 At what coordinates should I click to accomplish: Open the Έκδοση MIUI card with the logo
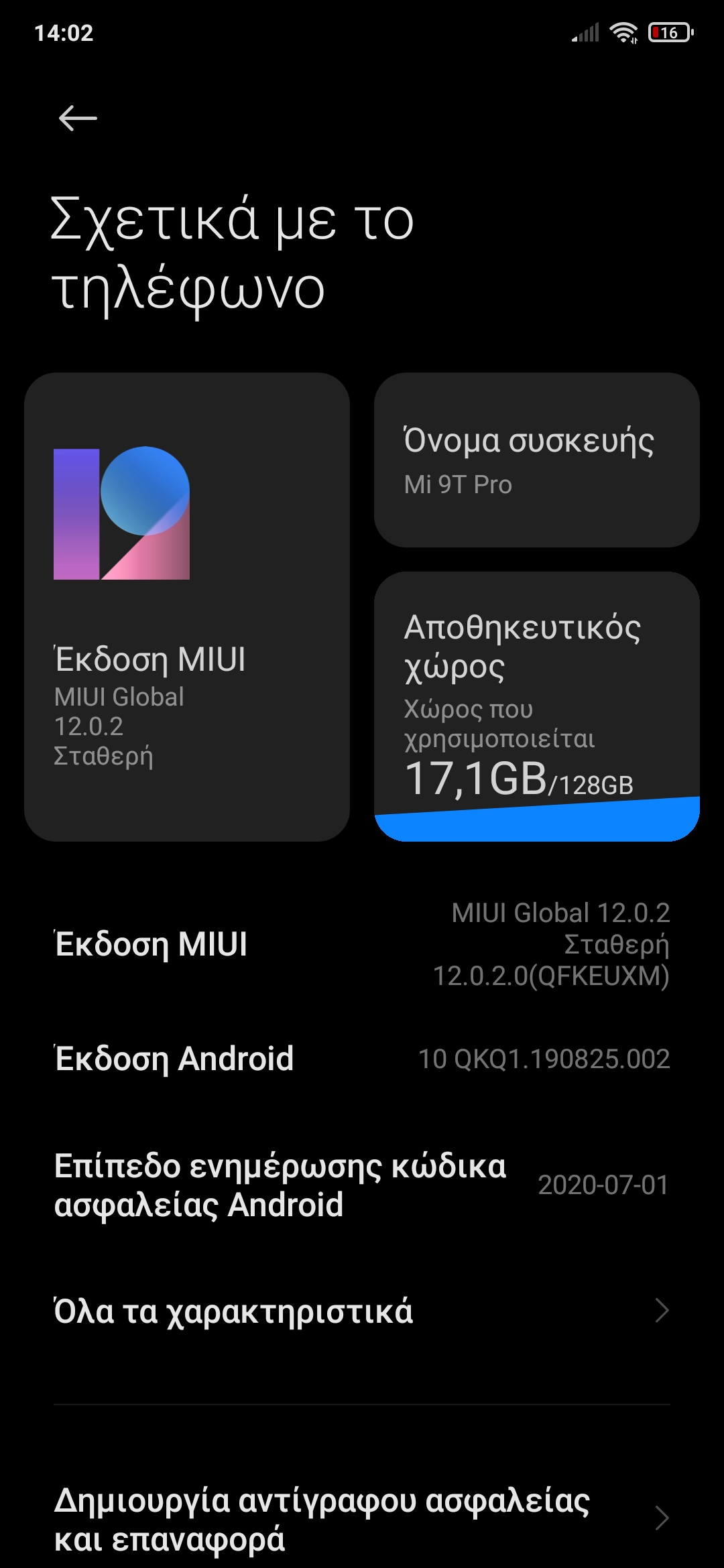[x=186, y=606]
